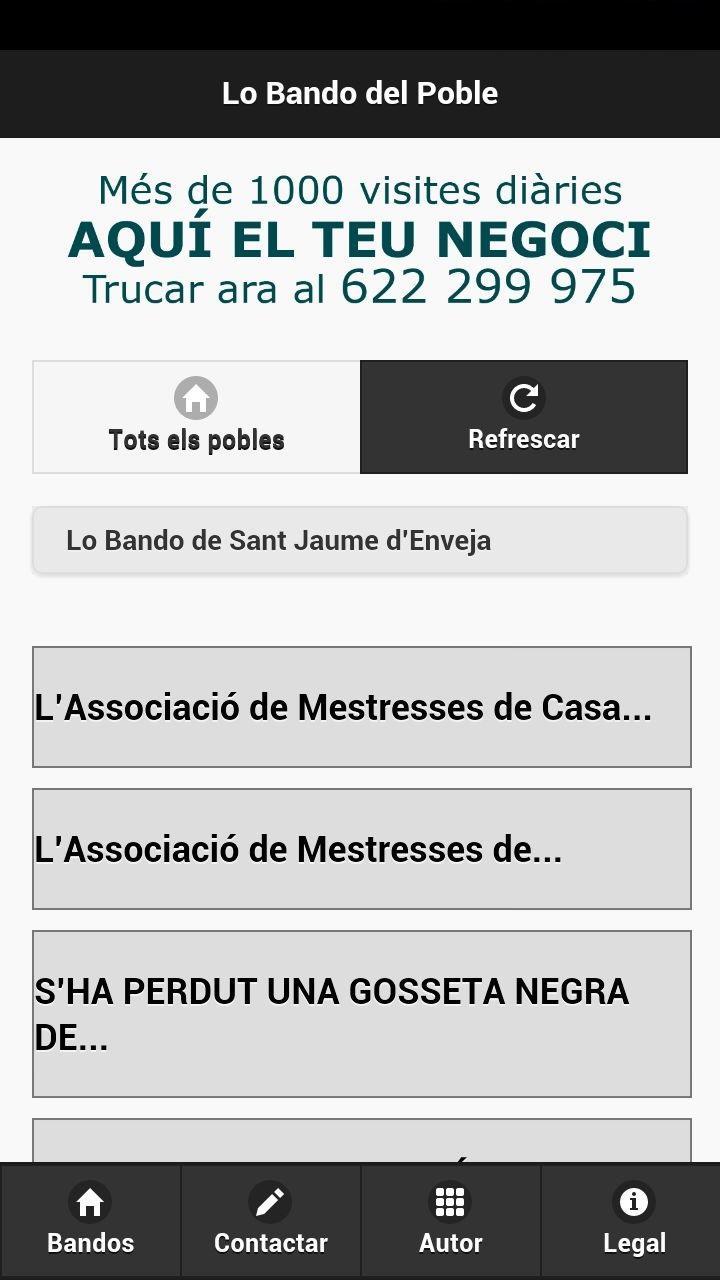720x1280 pixels.
Task: Tap the refresh icon above Refrescar
Action: click(524, 396)
